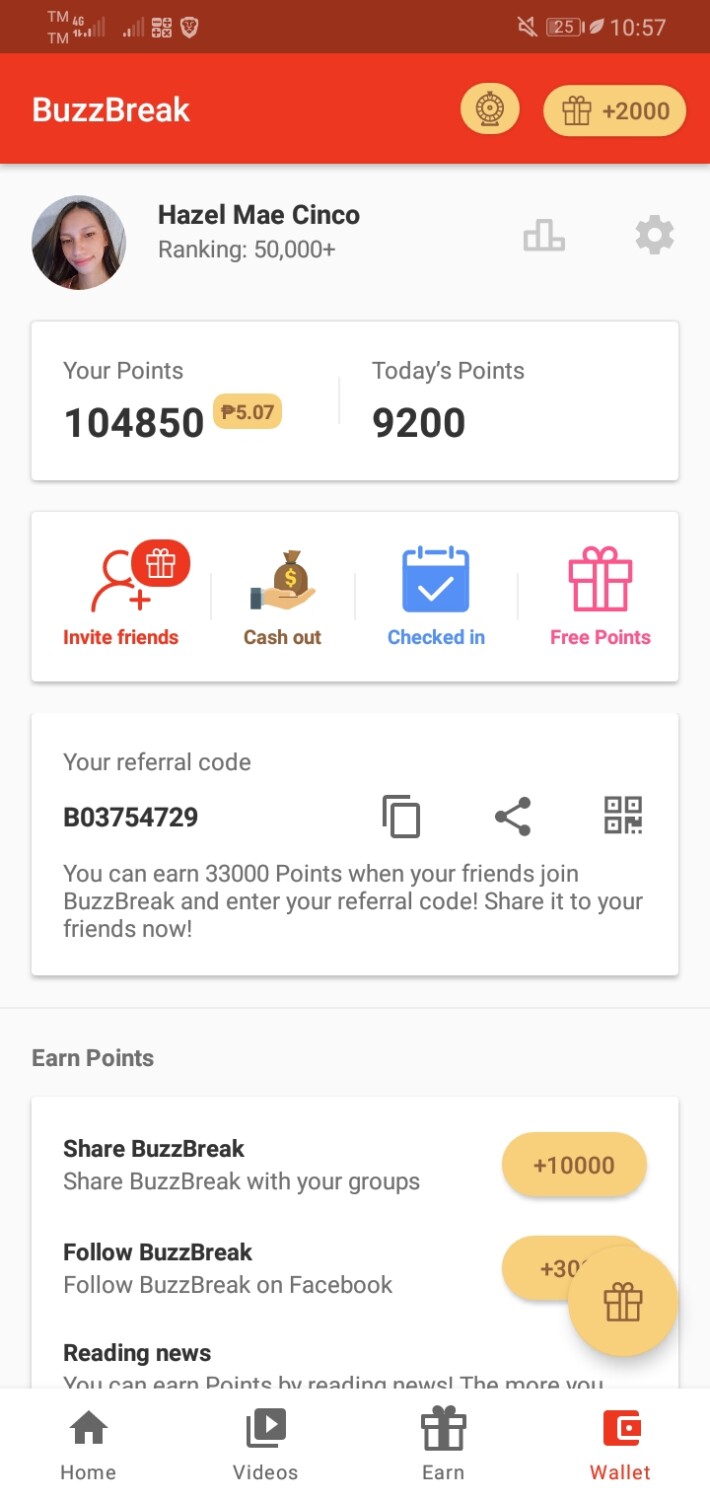Open Invite friends

121,595
